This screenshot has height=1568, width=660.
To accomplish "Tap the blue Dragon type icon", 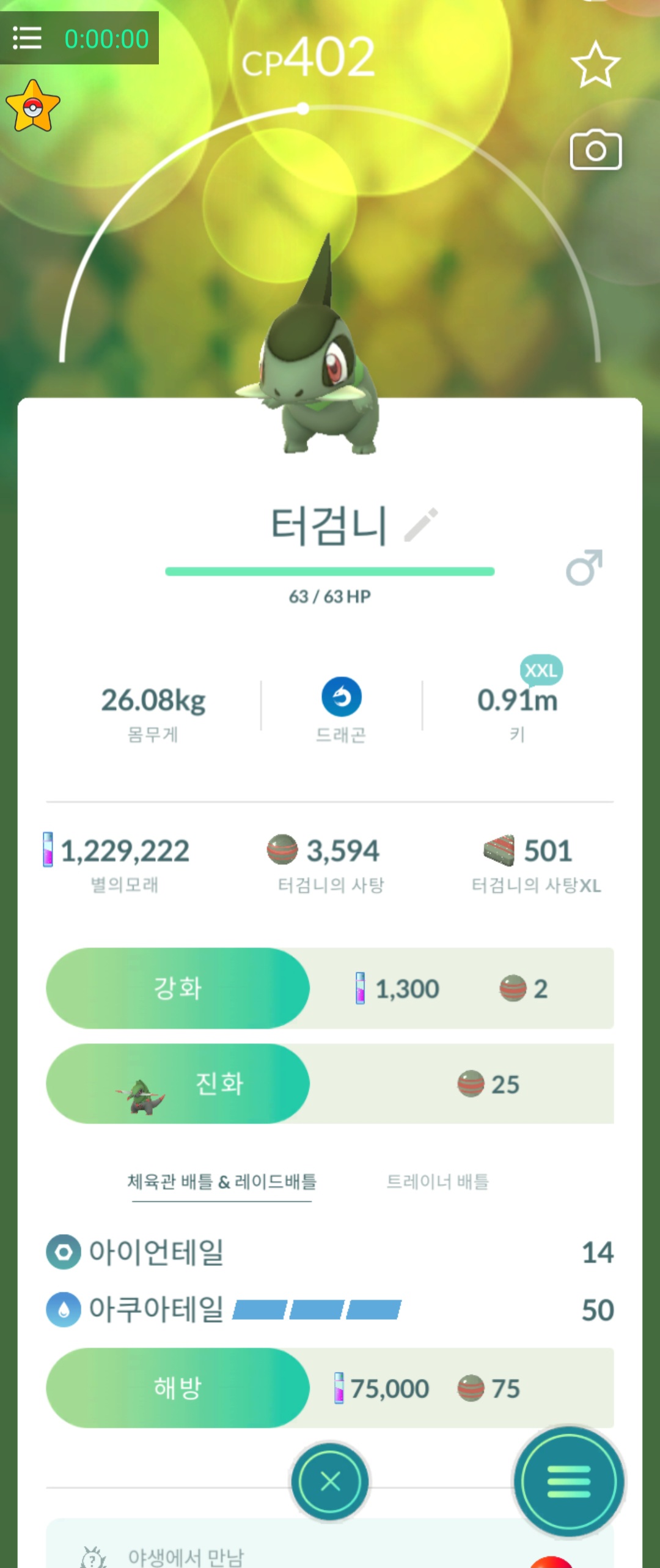I will point(341,697).
